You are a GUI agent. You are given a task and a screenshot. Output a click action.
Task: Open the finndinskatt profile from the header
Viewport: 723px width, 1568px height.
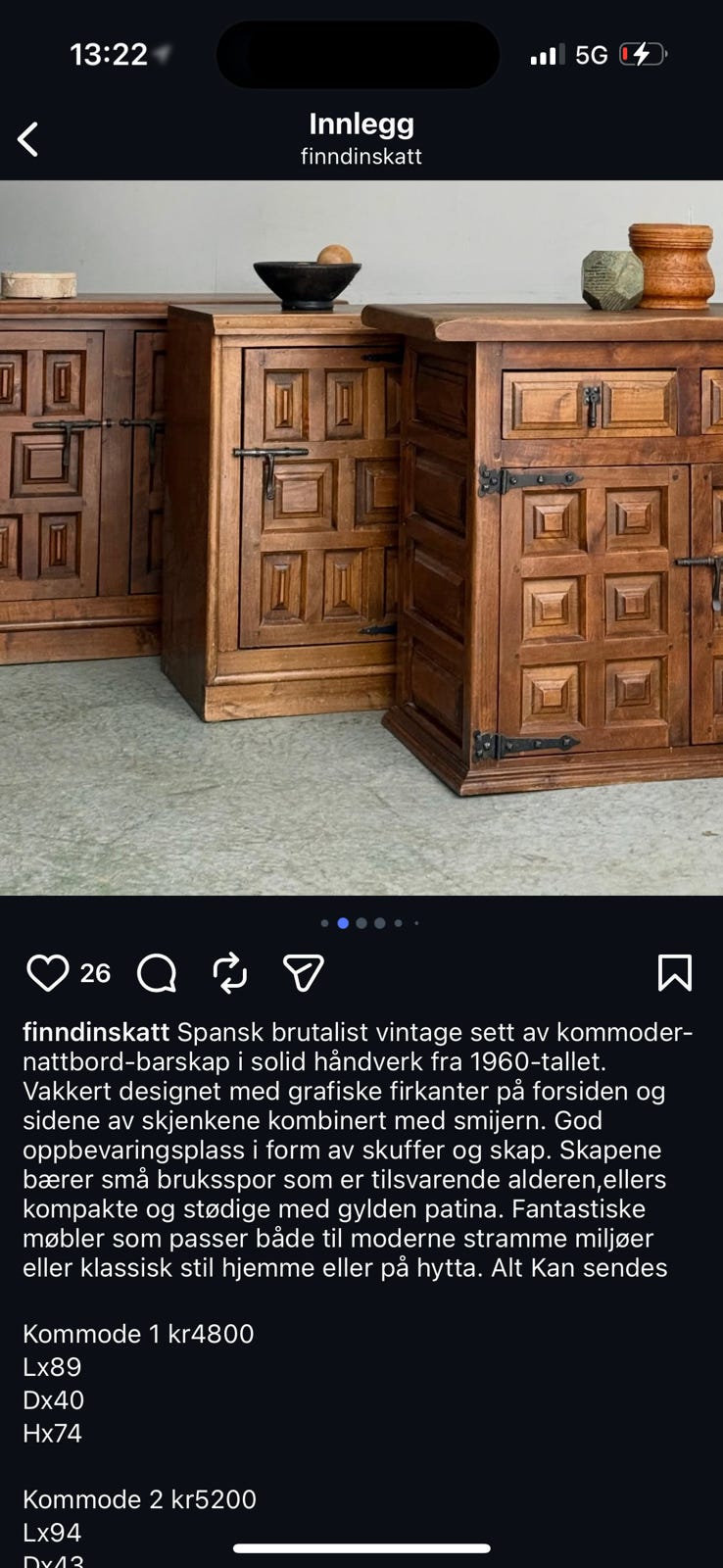click(361, 157)
